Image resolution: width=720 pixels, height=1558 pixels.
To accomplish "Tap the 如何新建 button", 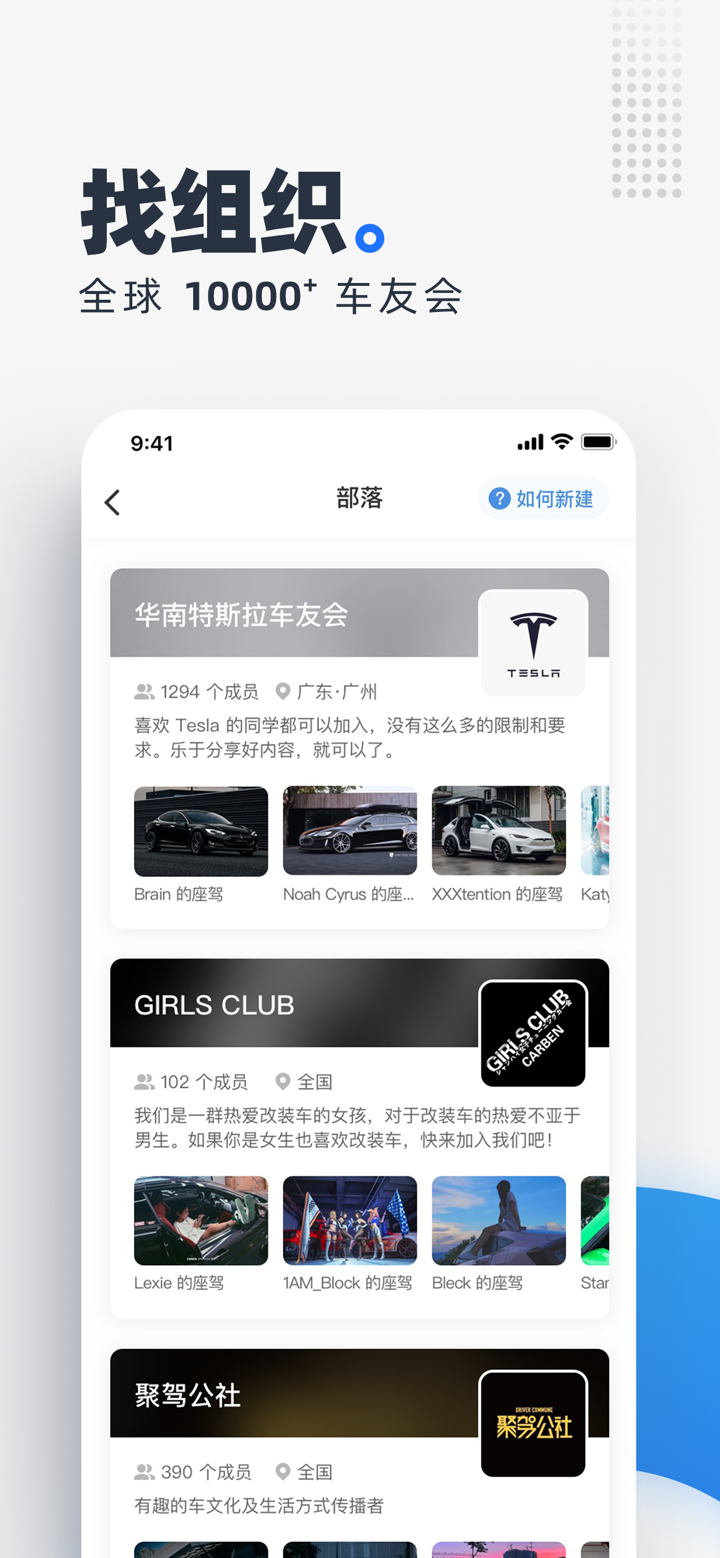I will pyautogui.click(x=543, y=499).
